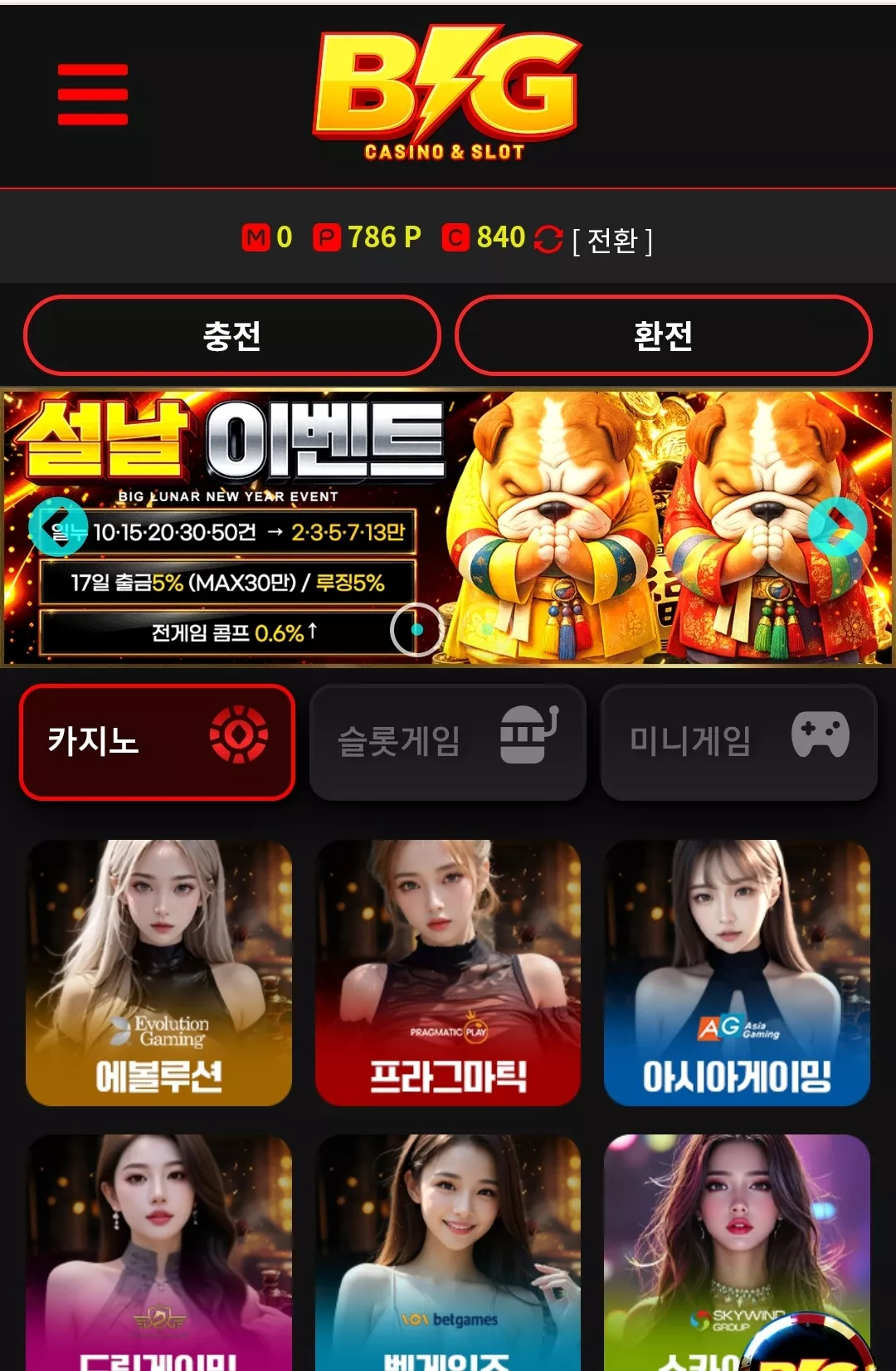The image size is (896, 1371).
Task: Tap the 전환 convert link
Action: tap(612, 241)
